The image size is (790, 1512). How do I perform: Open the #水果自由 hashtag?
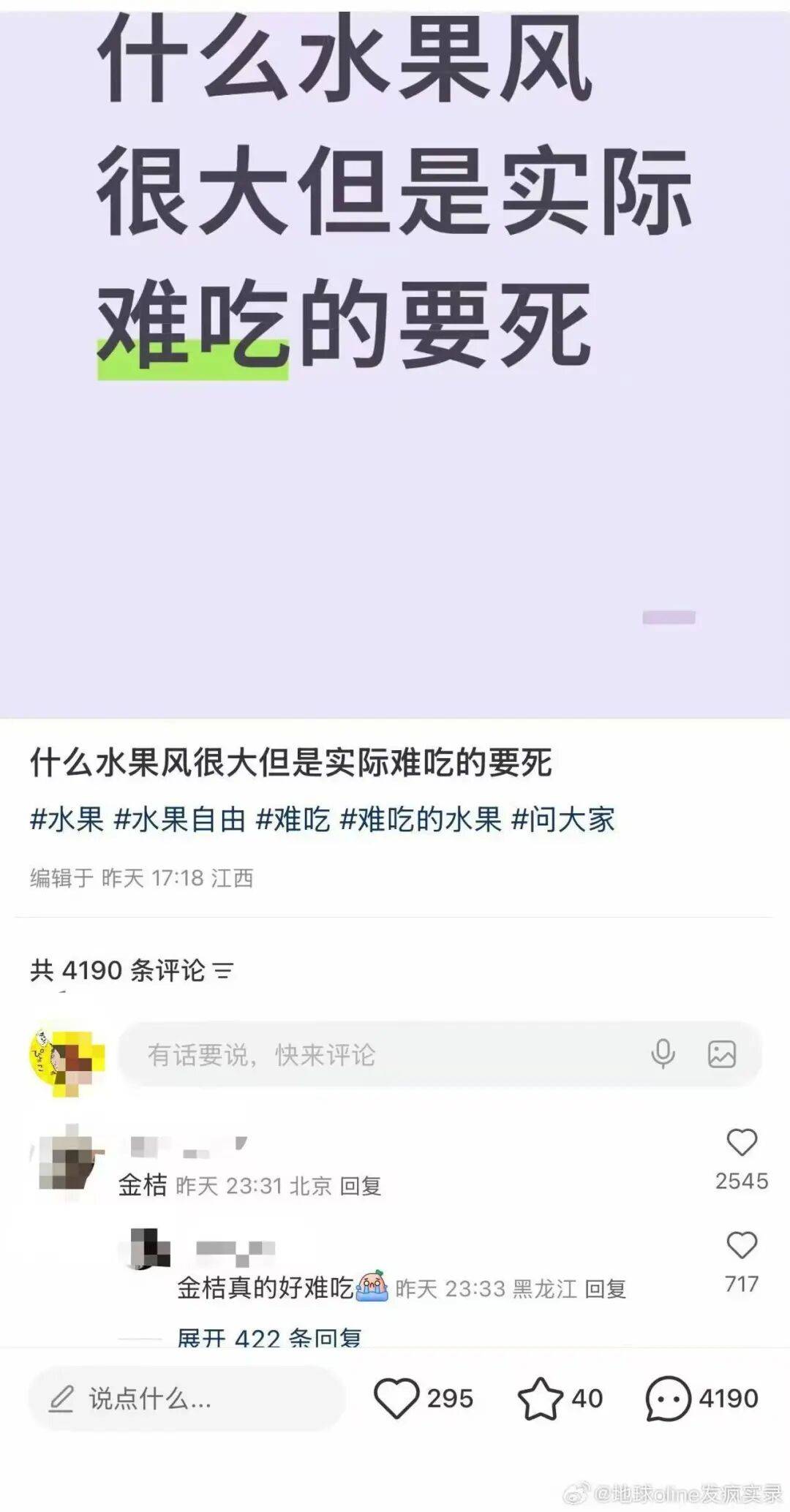tap(180, 820)
